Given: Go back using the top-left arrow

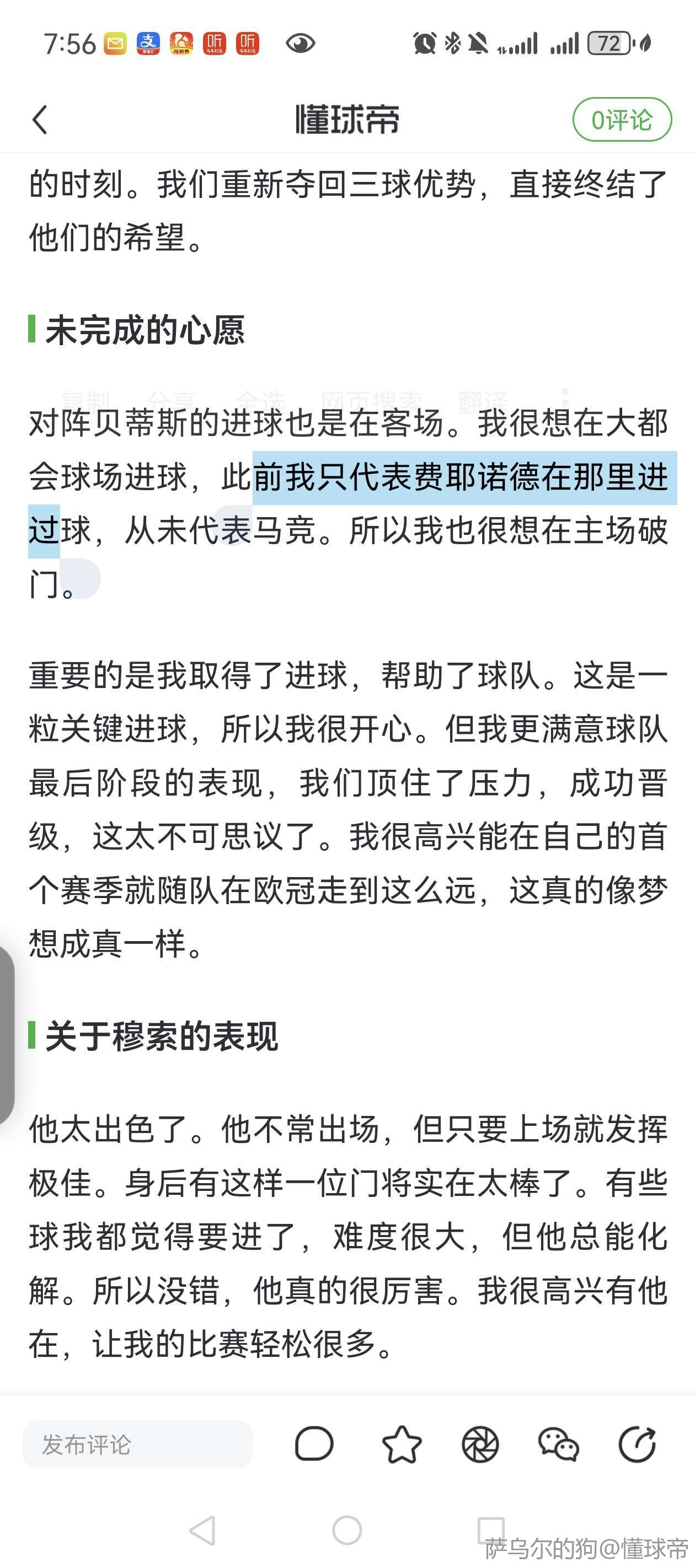Looking at the screenshot, I should tap(40, 119).
